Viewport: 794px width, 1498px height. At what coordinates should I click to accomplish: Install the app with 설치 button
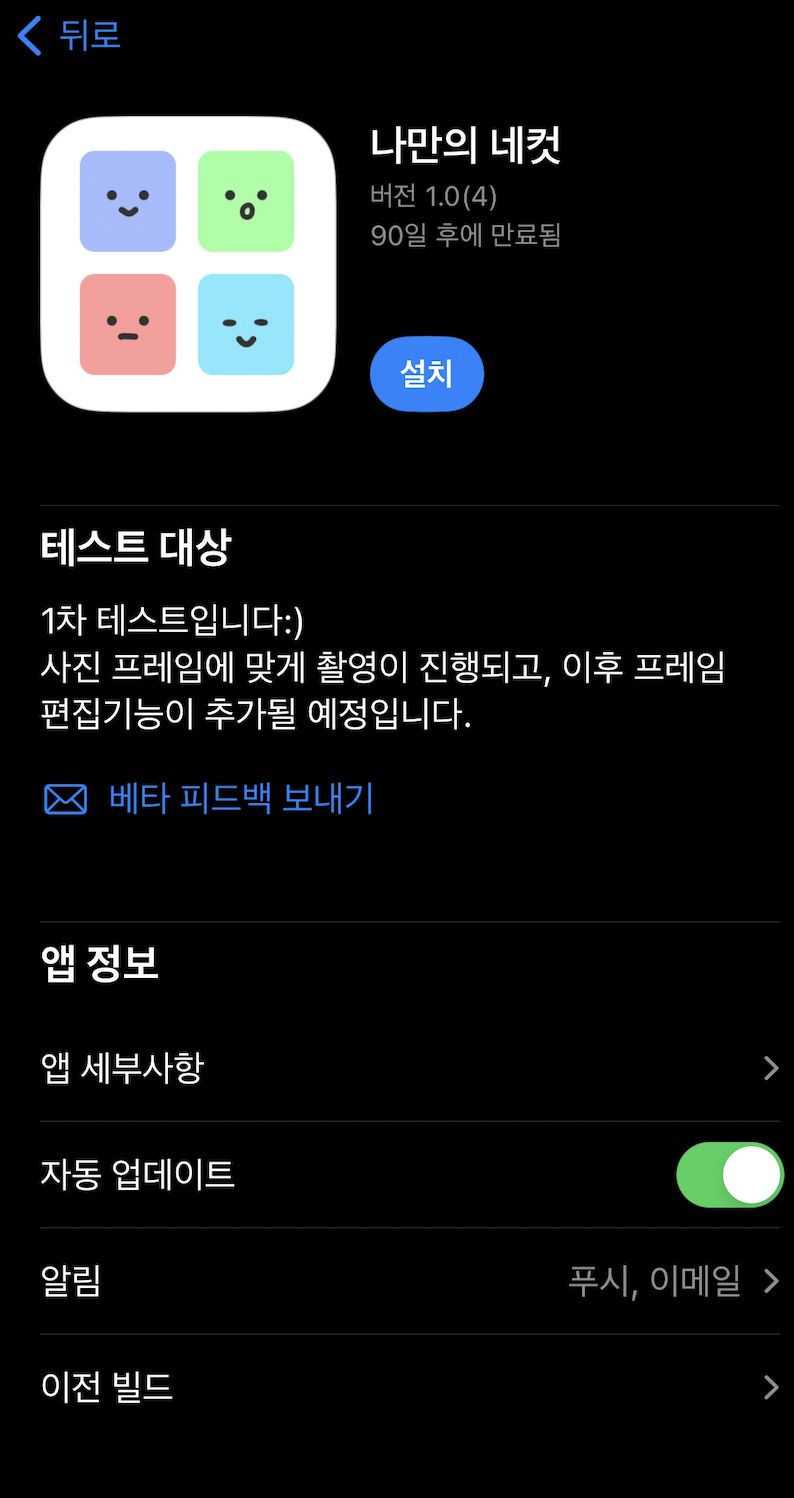pyautogui.click(x=427, y=374)
